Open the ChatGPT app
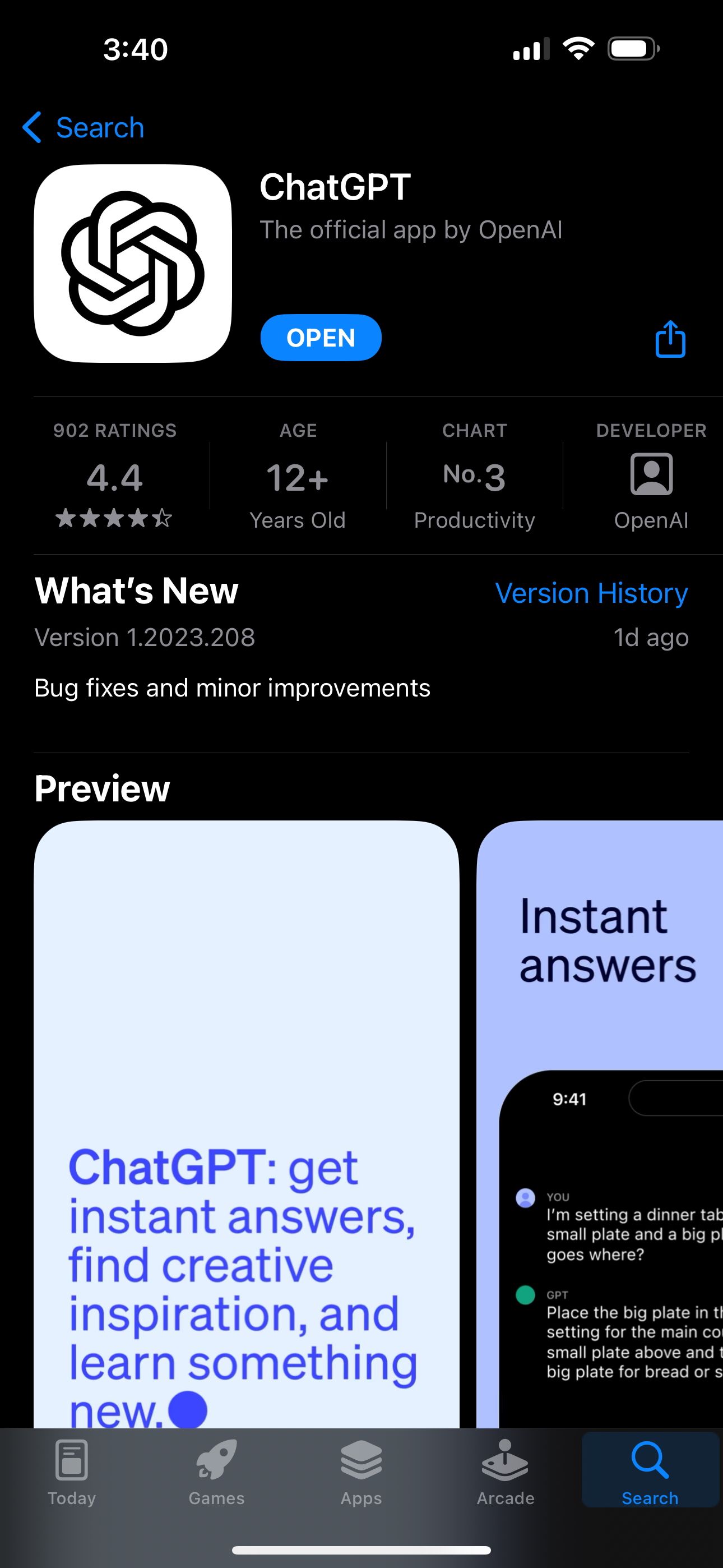 (321, 338)
